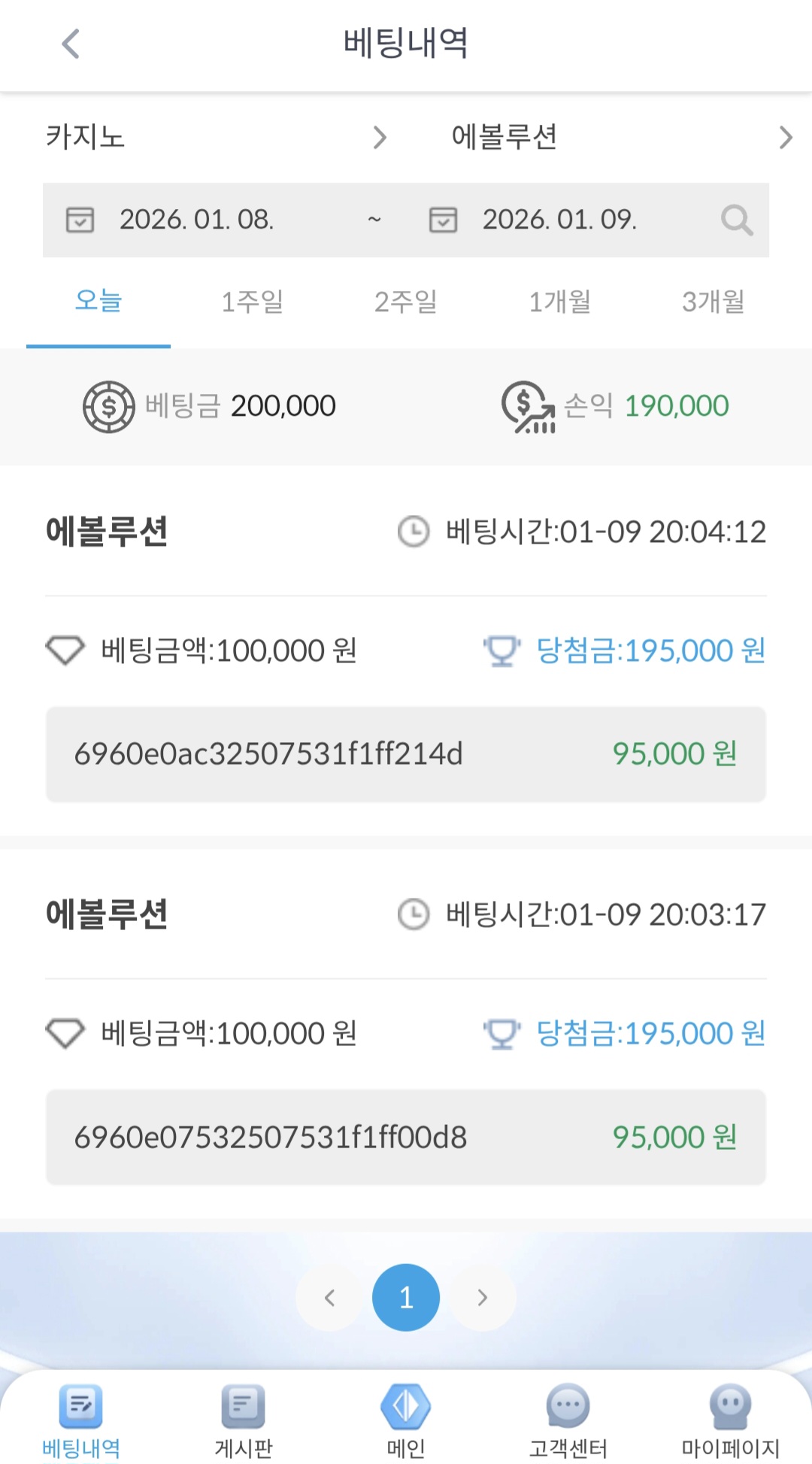
Task: Open bet record 6960e07532507531f1ff00d8
Action: pyautogui.click(x=405, y=1137)
